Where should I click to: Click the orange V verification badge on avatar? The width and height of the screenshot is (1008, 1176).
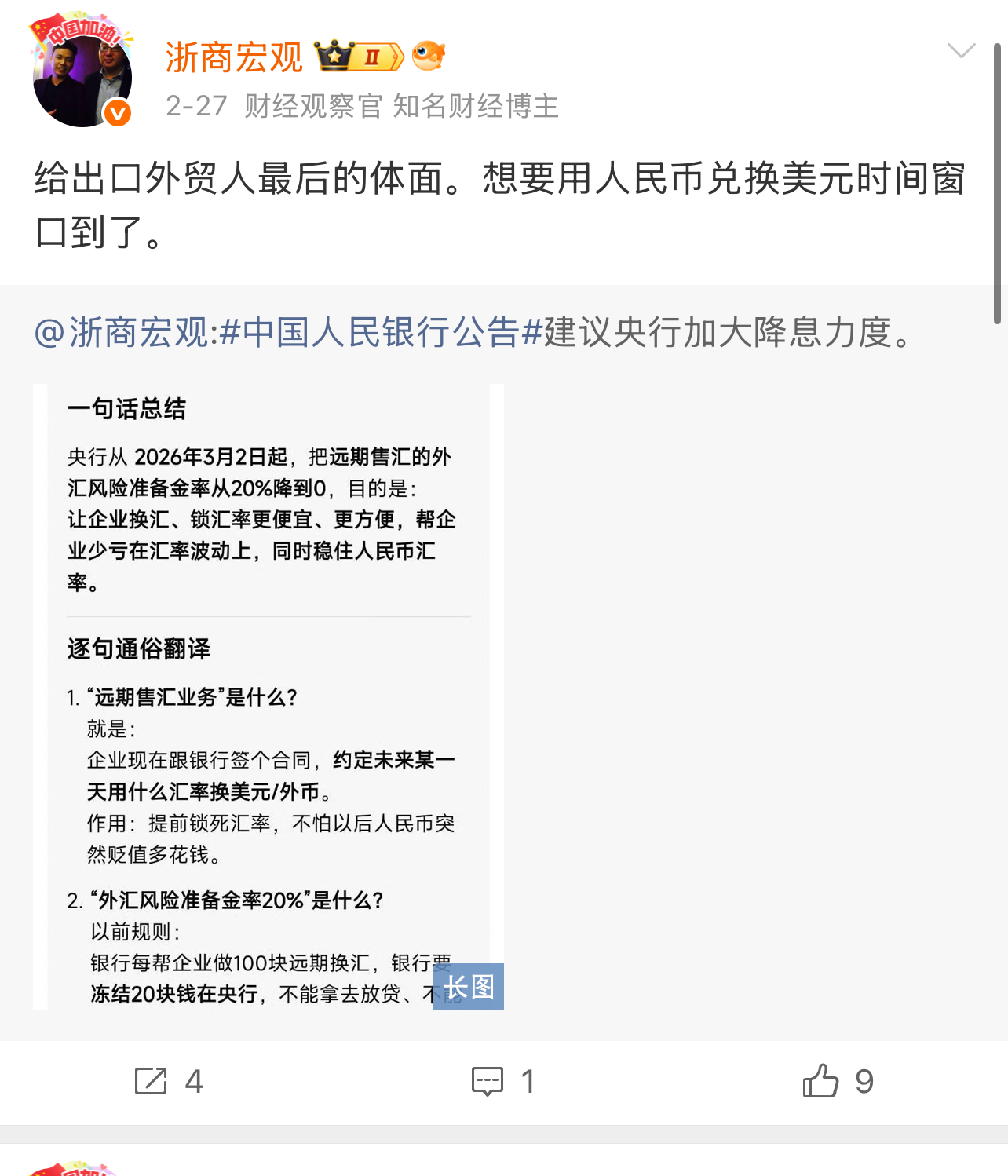click(x=116, y=110)
